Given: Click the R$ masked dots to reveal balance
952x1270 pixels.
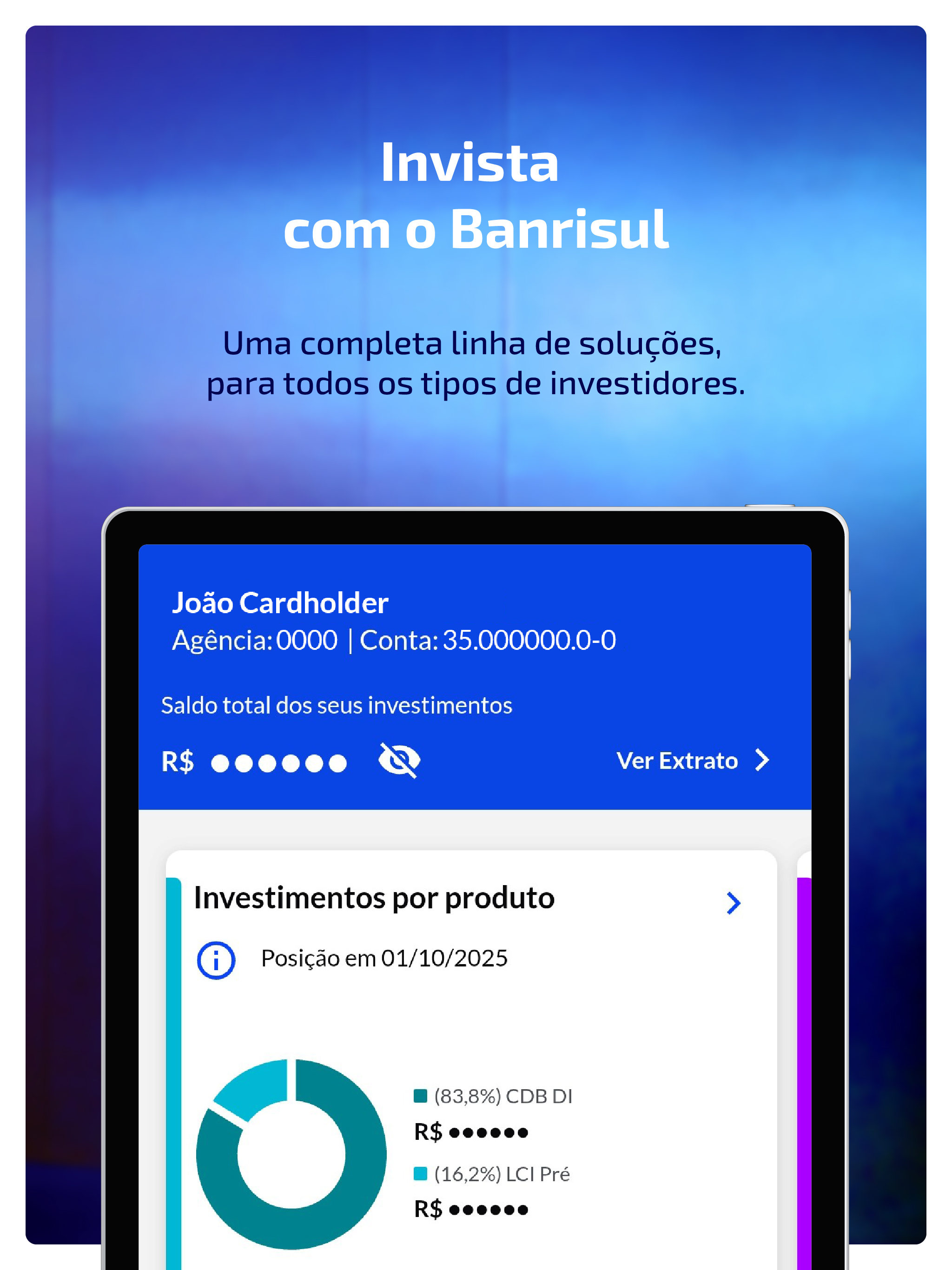Looking at the screenshot, I should pyautogui.click(x=278, y=762).
